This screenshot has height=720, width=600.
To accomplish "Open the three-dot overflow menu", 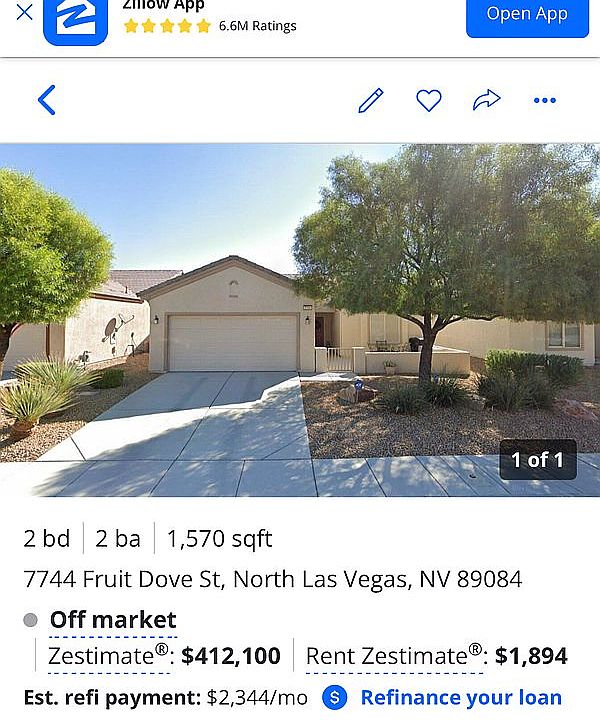I will pyautogui.click(x=544, y=100).
